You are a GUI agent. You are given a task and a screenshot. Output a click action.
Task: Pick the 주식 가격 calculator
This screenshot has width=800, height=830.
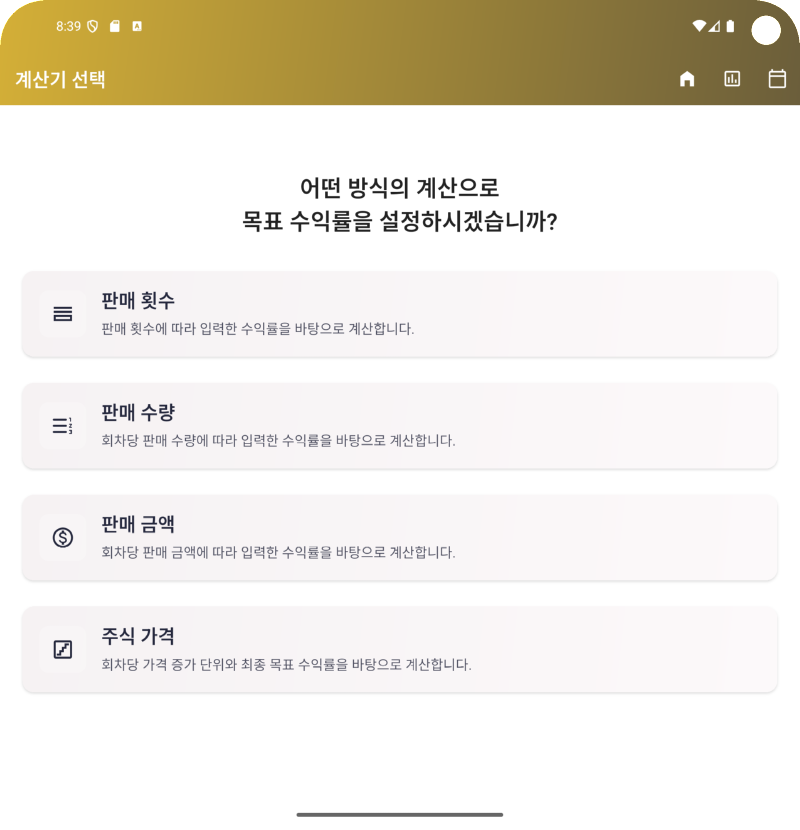(x=399, y=650)
